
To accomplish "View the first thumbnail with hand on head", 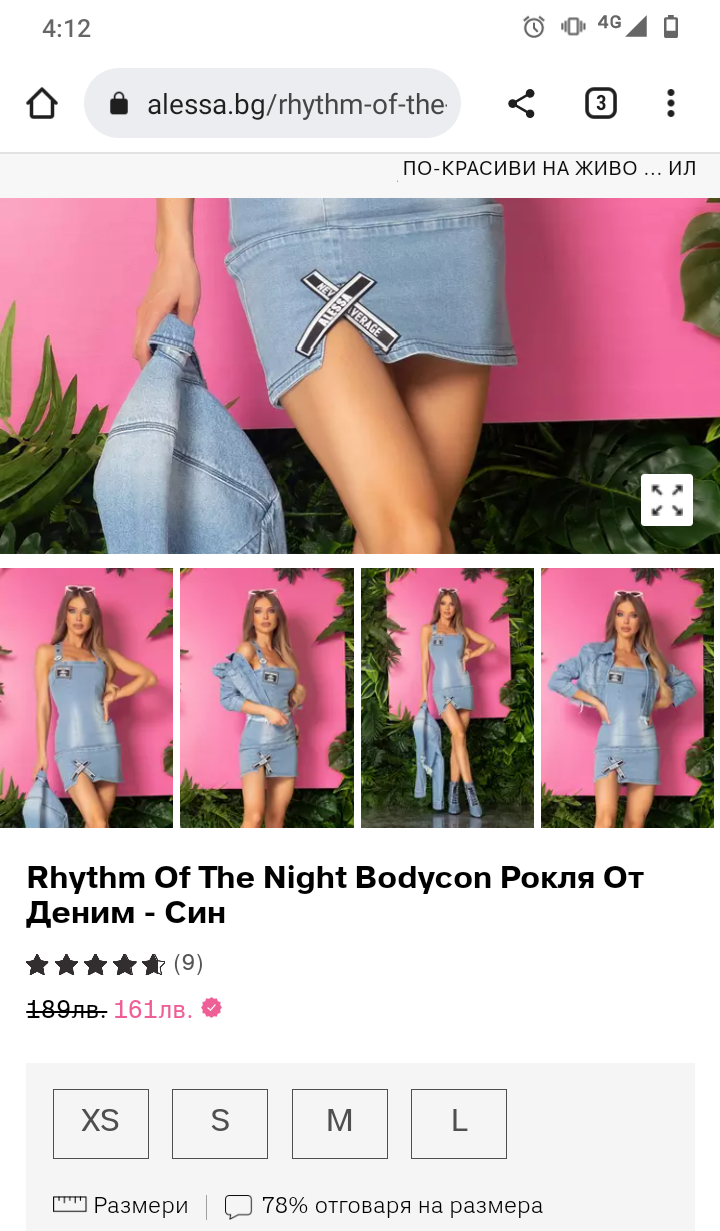I will coord(86,698).
